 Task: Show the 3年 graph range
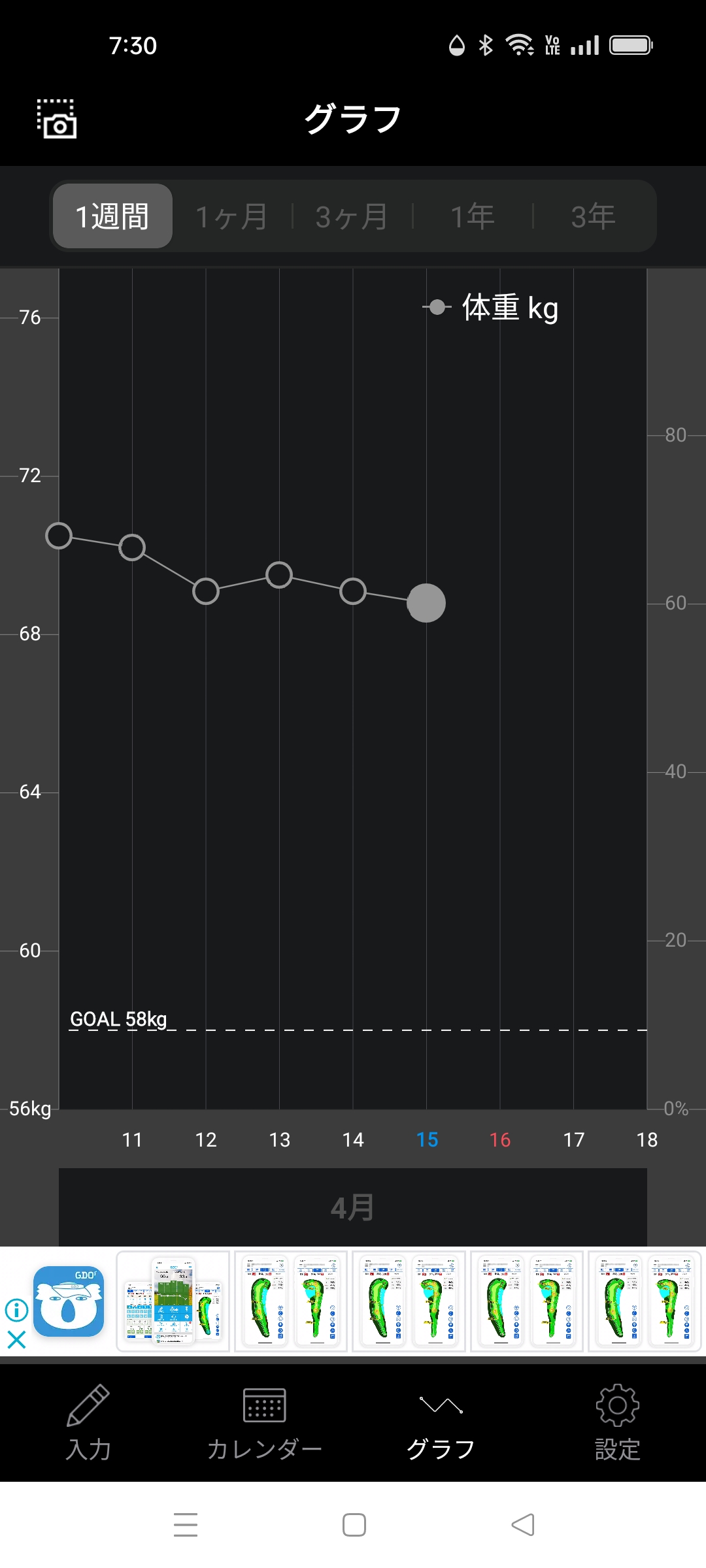[x=593, y=216]
